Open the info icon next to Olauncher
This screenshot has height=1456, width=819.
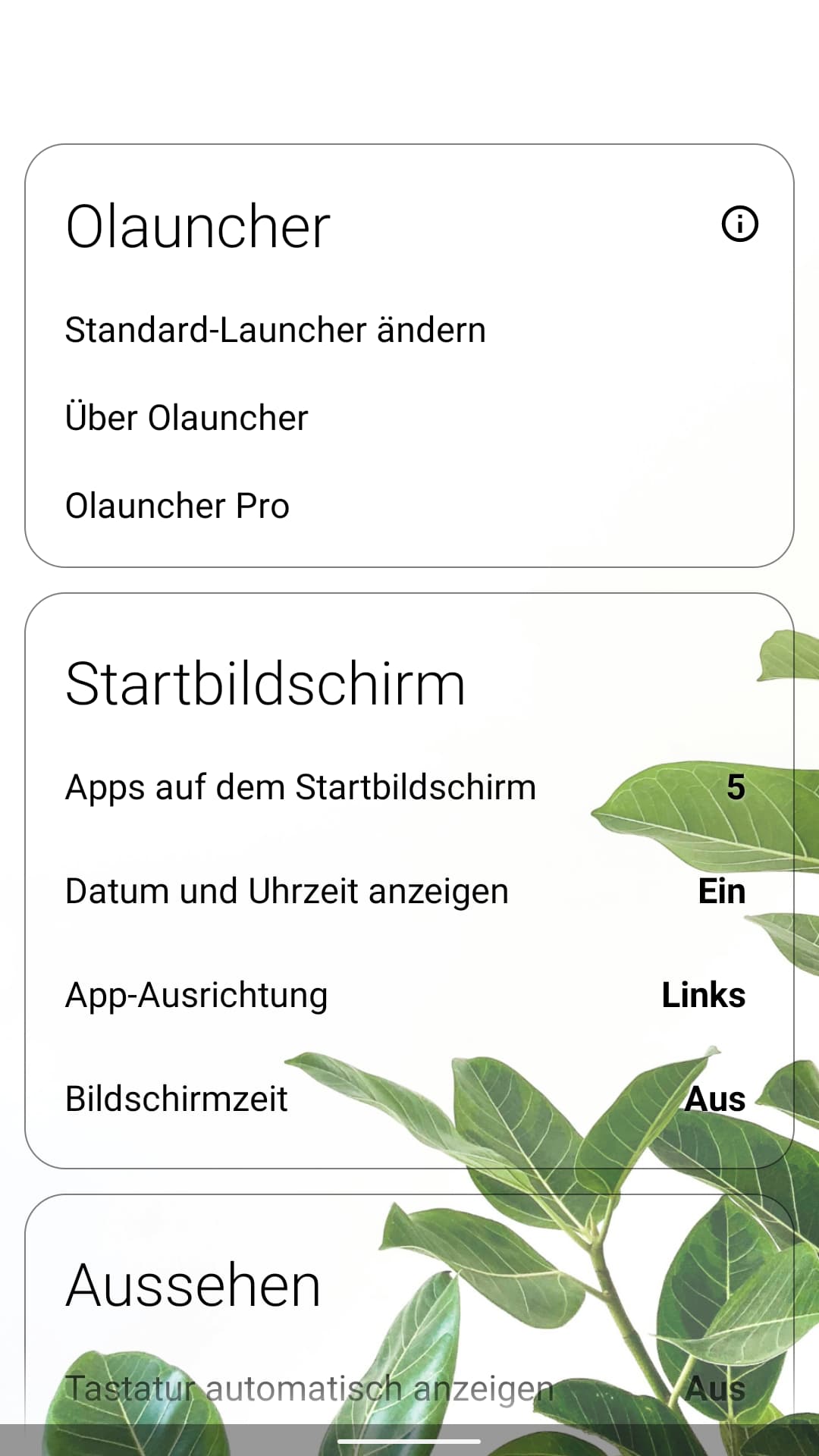pos(739,224)
